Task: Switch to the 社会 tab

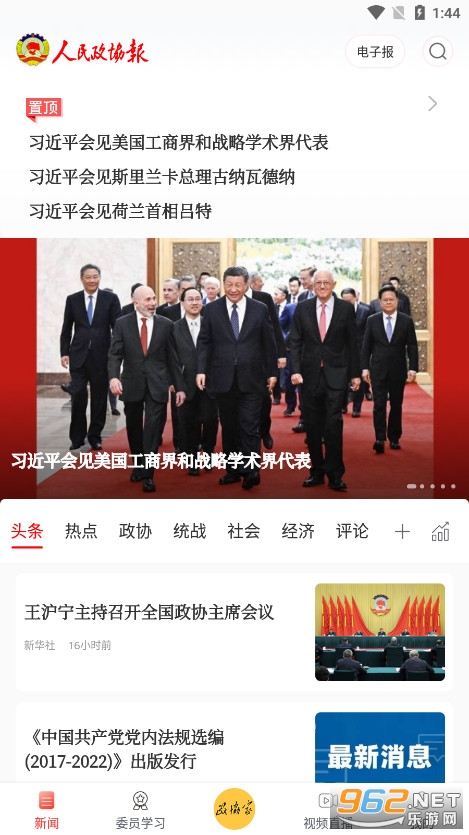Action: coord(244,531)
